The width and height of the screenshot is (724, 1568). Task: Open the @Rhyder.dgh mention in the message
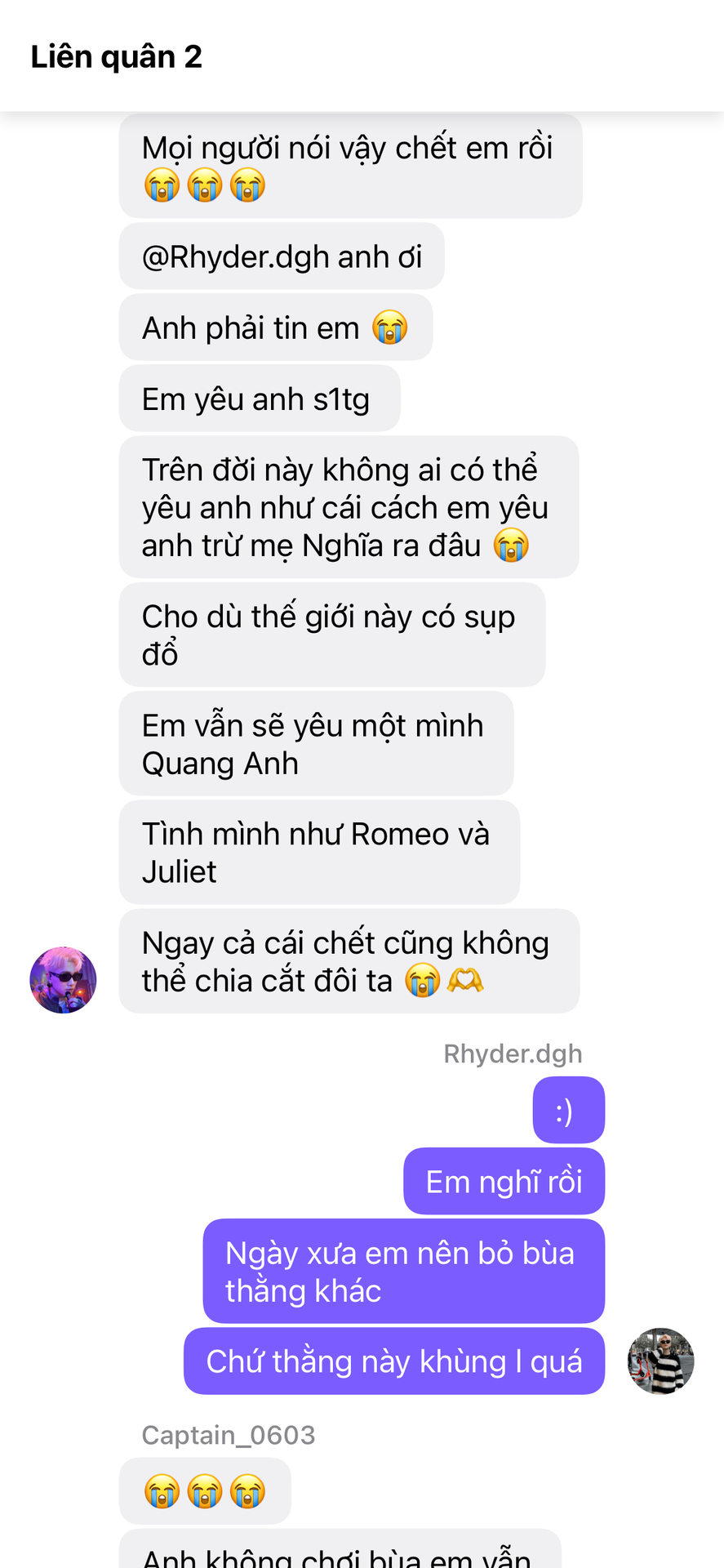235,257
